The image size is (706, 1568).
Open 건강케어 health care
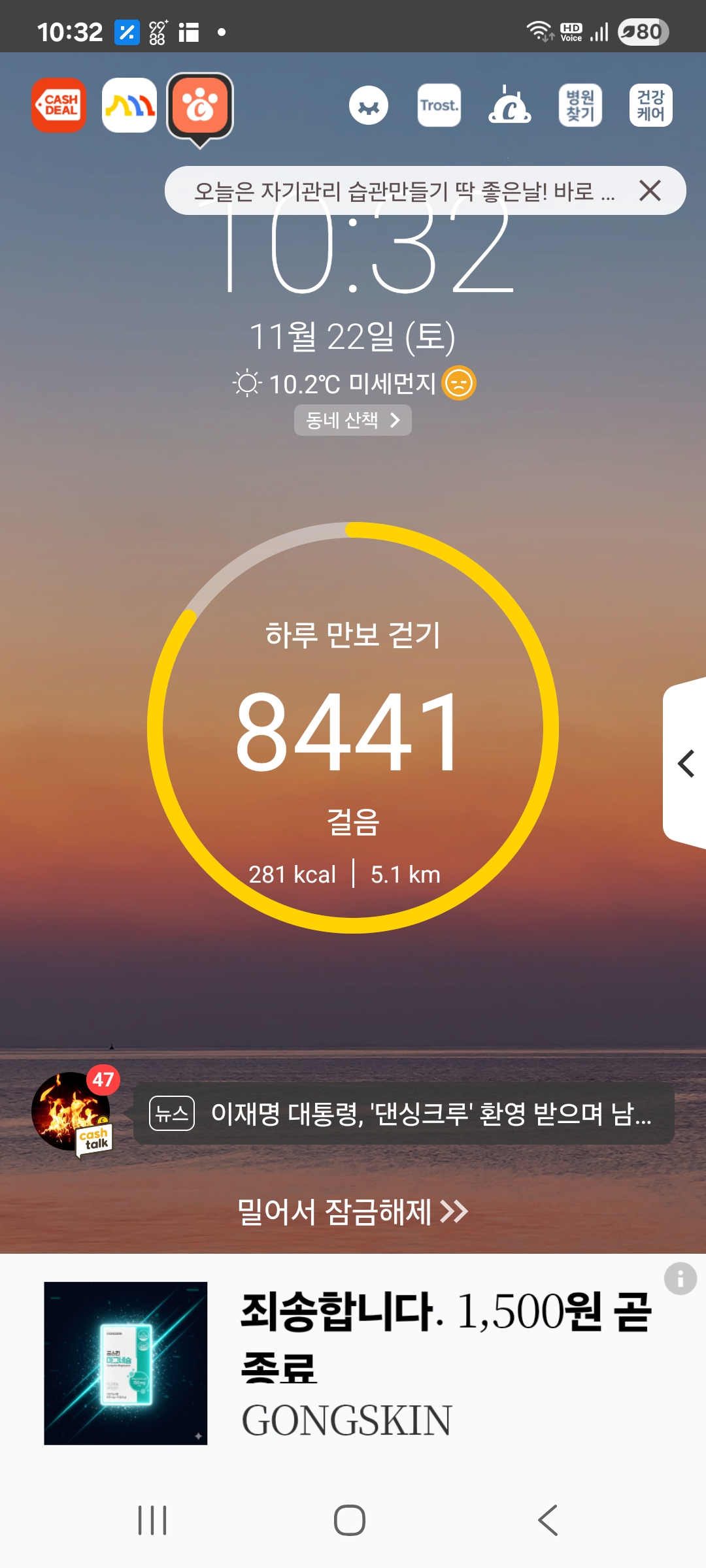[x=650, y=105]
